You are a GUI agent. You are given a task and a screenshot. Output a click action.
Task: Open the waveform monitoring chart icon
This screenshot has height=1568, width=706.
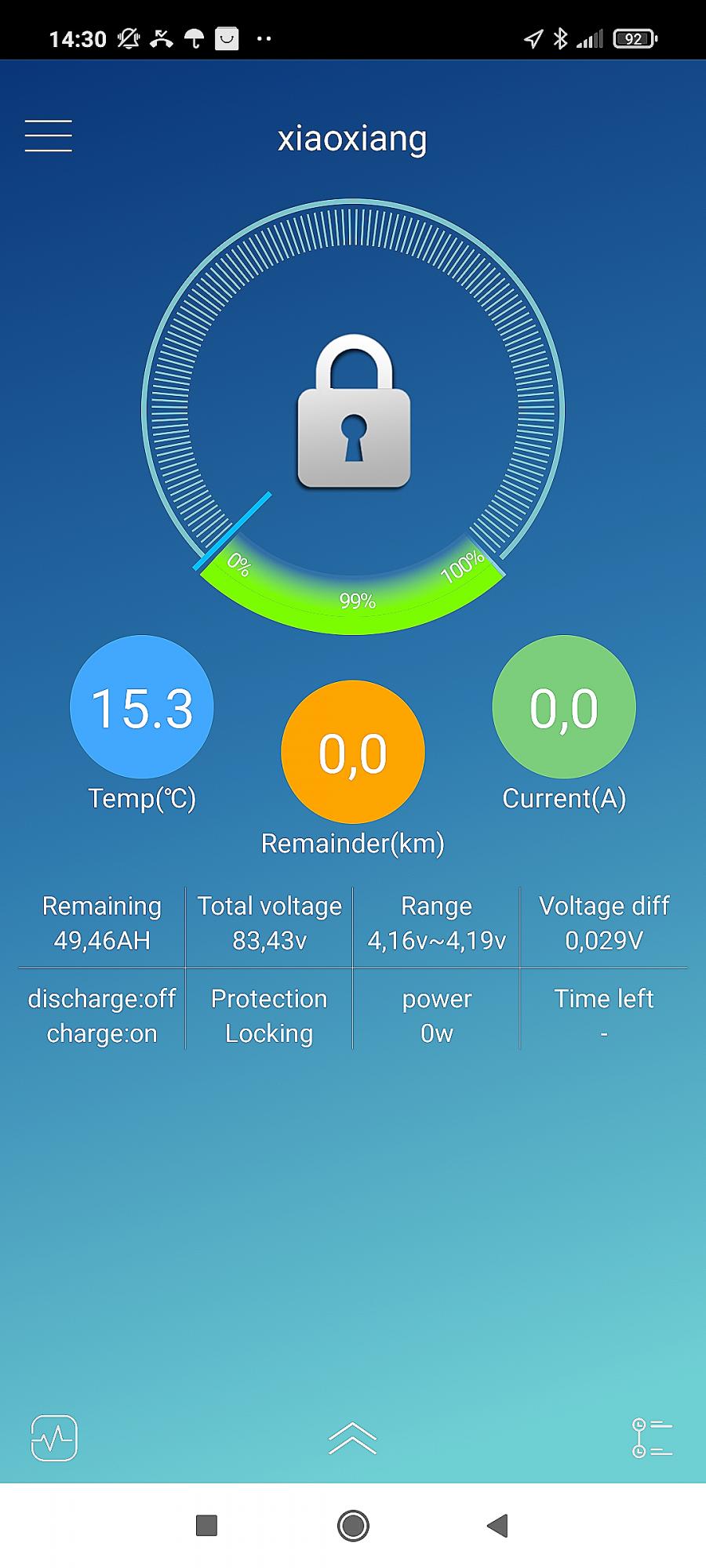[x=54, y=1438]
